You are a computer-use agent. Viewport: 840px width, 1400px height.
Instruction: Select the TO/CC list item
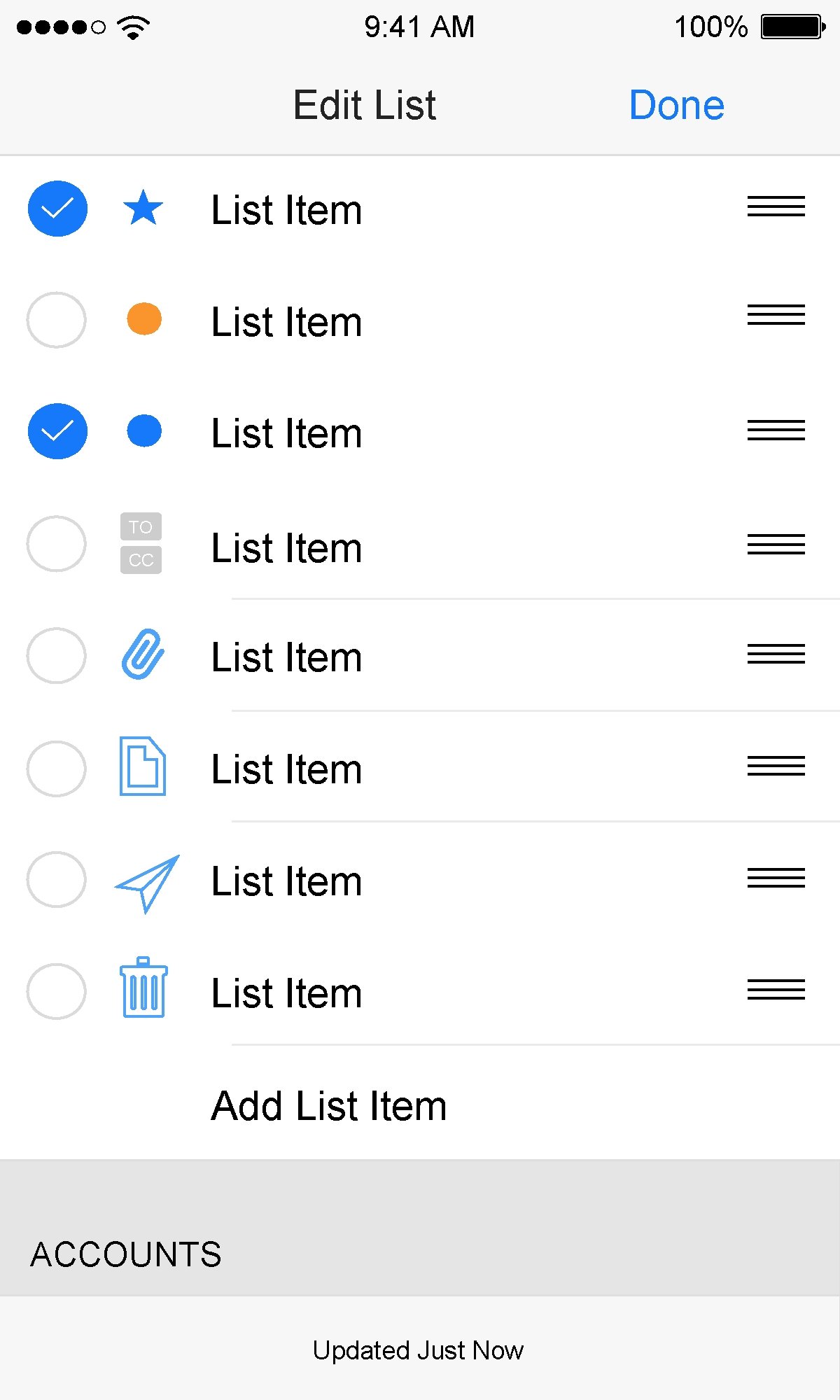[57, 544]
